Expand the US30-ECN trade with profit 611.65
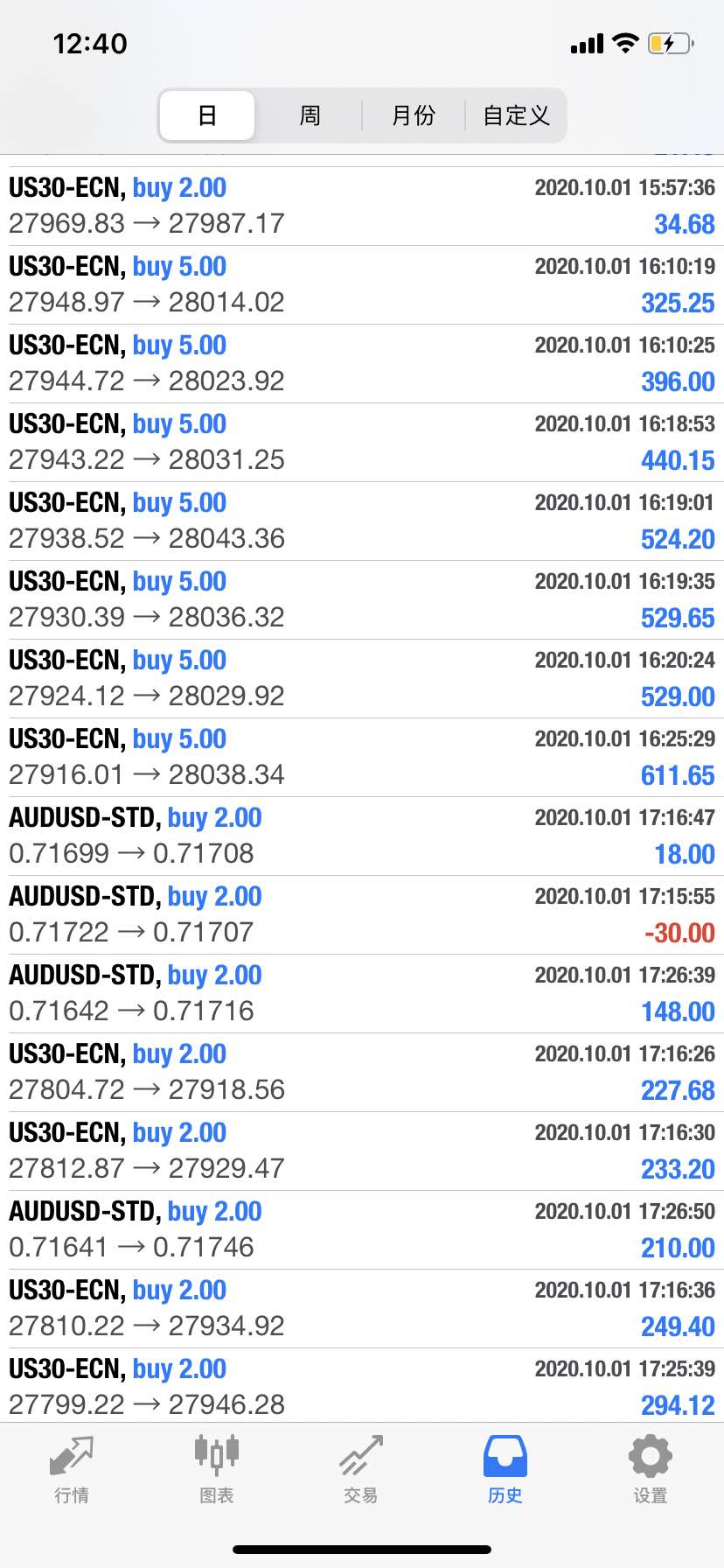 pyautogui.click(x=362, y=757)
